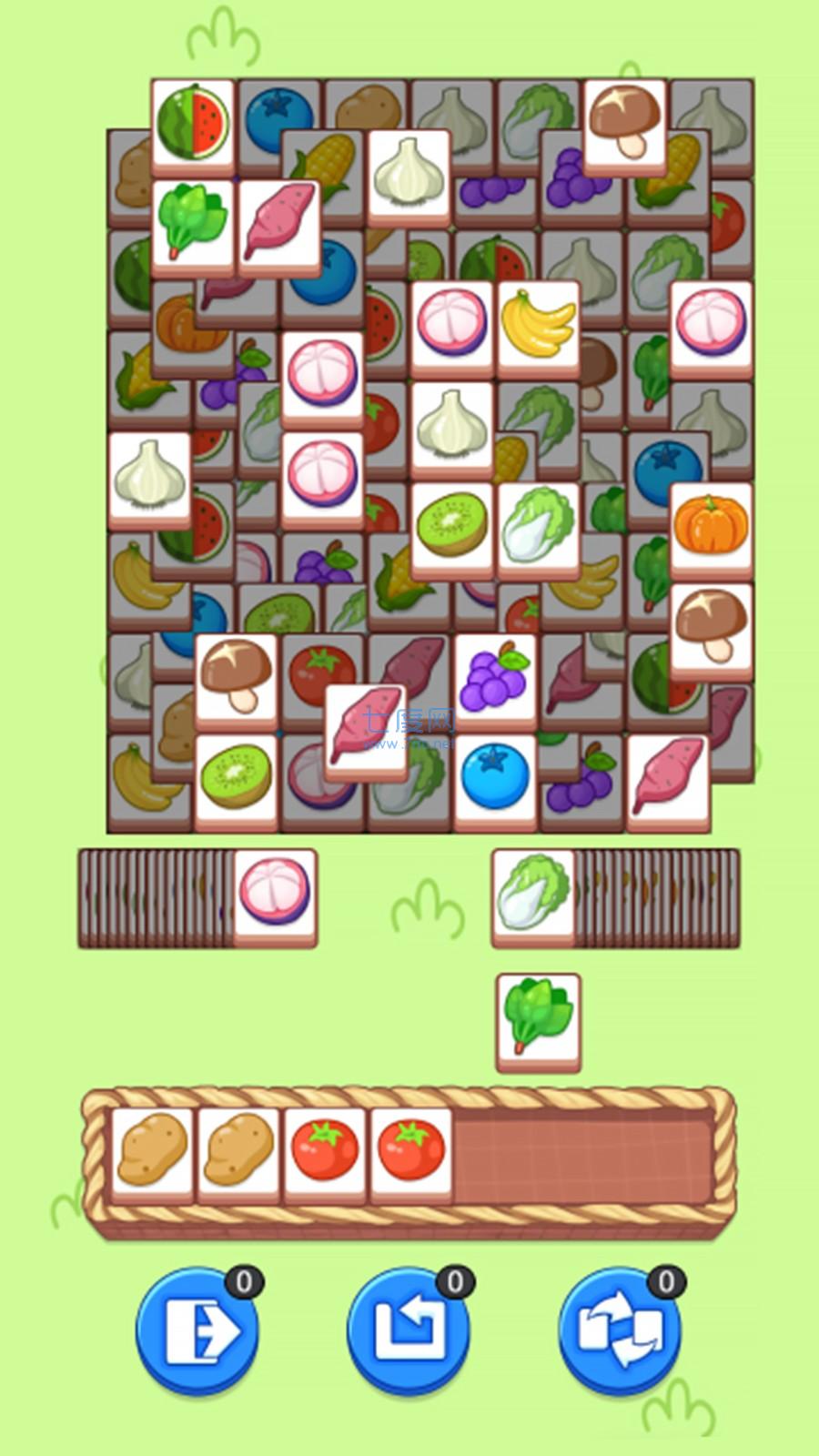Choose the uncovered blueberry tile
Viewport: 819px width, 1456px height.
[494, 779]
